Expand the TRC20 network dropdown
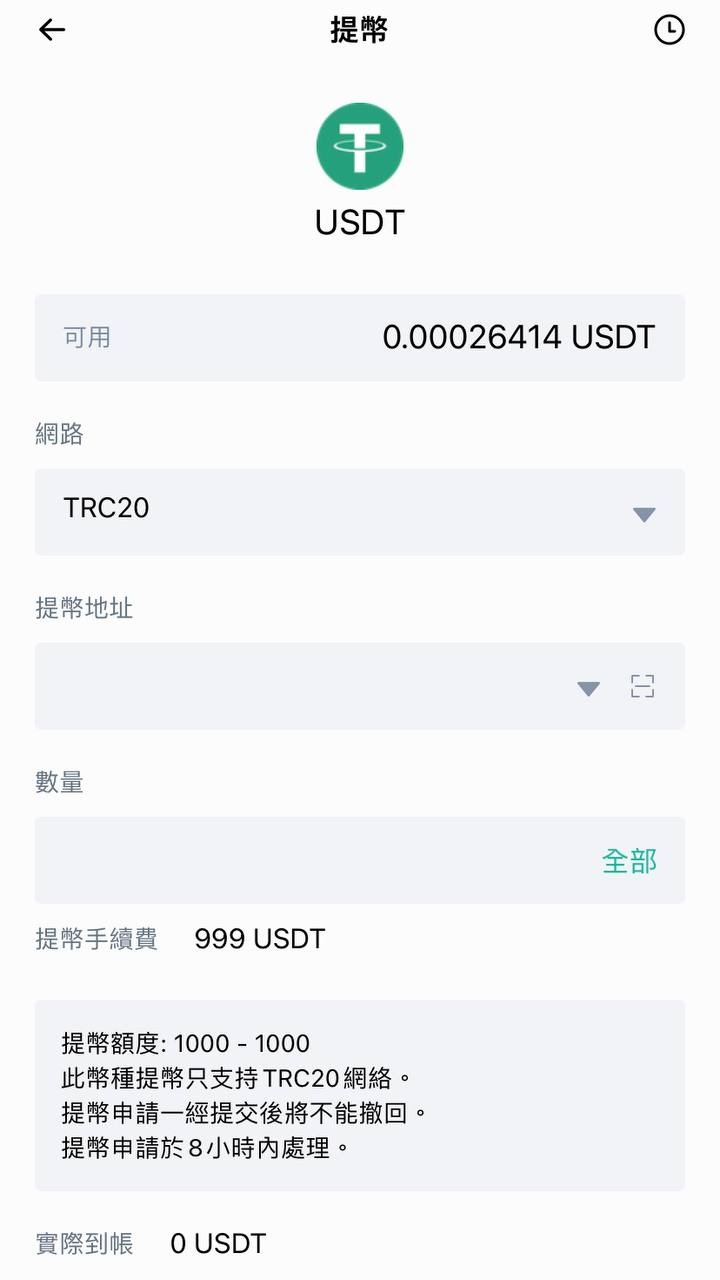Screen dimensions: 720x1280 tap(360, 512)
